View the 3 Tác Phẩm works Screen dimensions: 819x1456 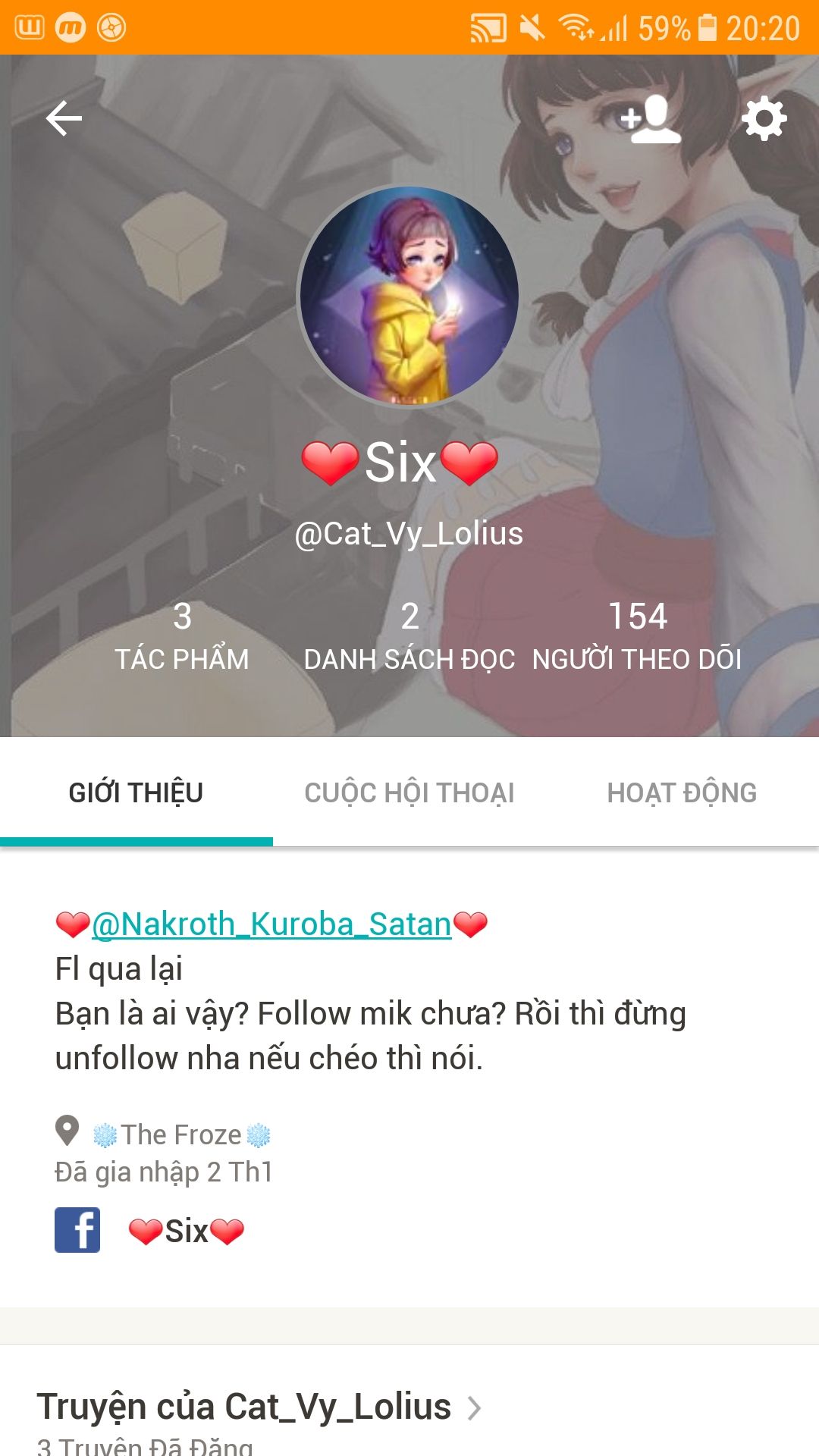pos(182,636)
